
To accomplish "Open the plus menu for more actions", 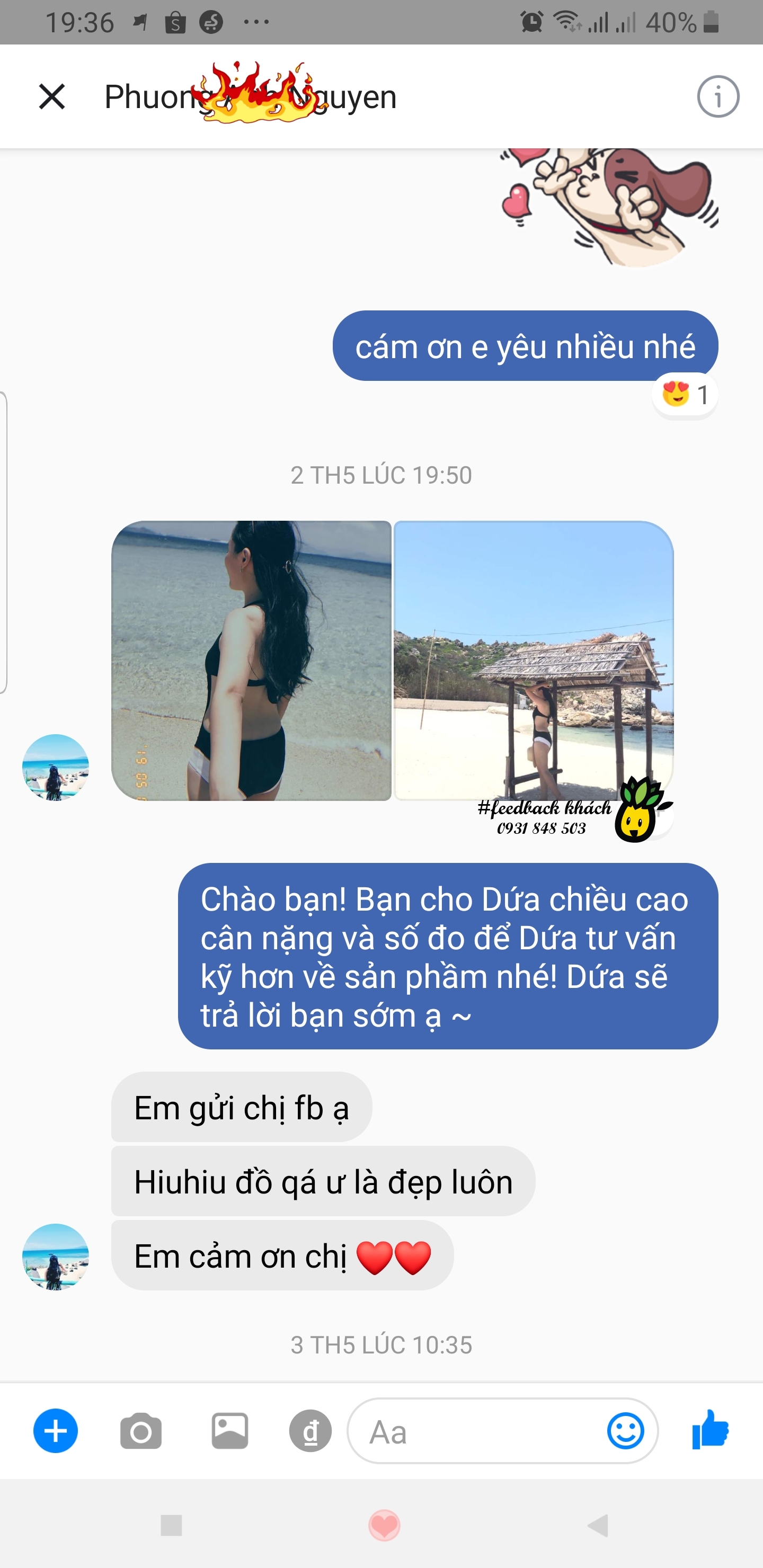I will tap(56, 1431).
